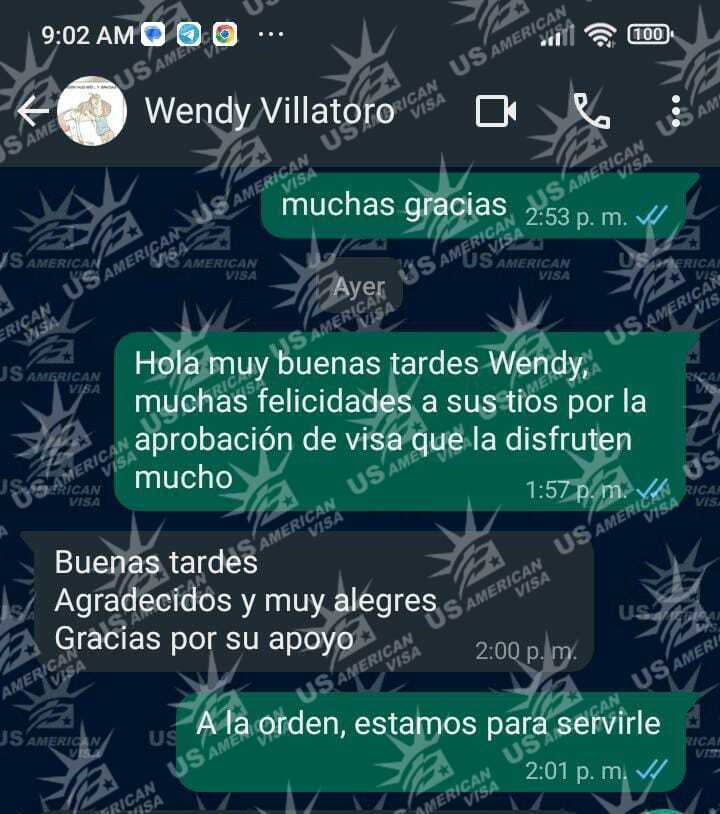Start a voice call with Wendy
The image size is (720, 814).
pyautogui.click(x=591, y=111)
